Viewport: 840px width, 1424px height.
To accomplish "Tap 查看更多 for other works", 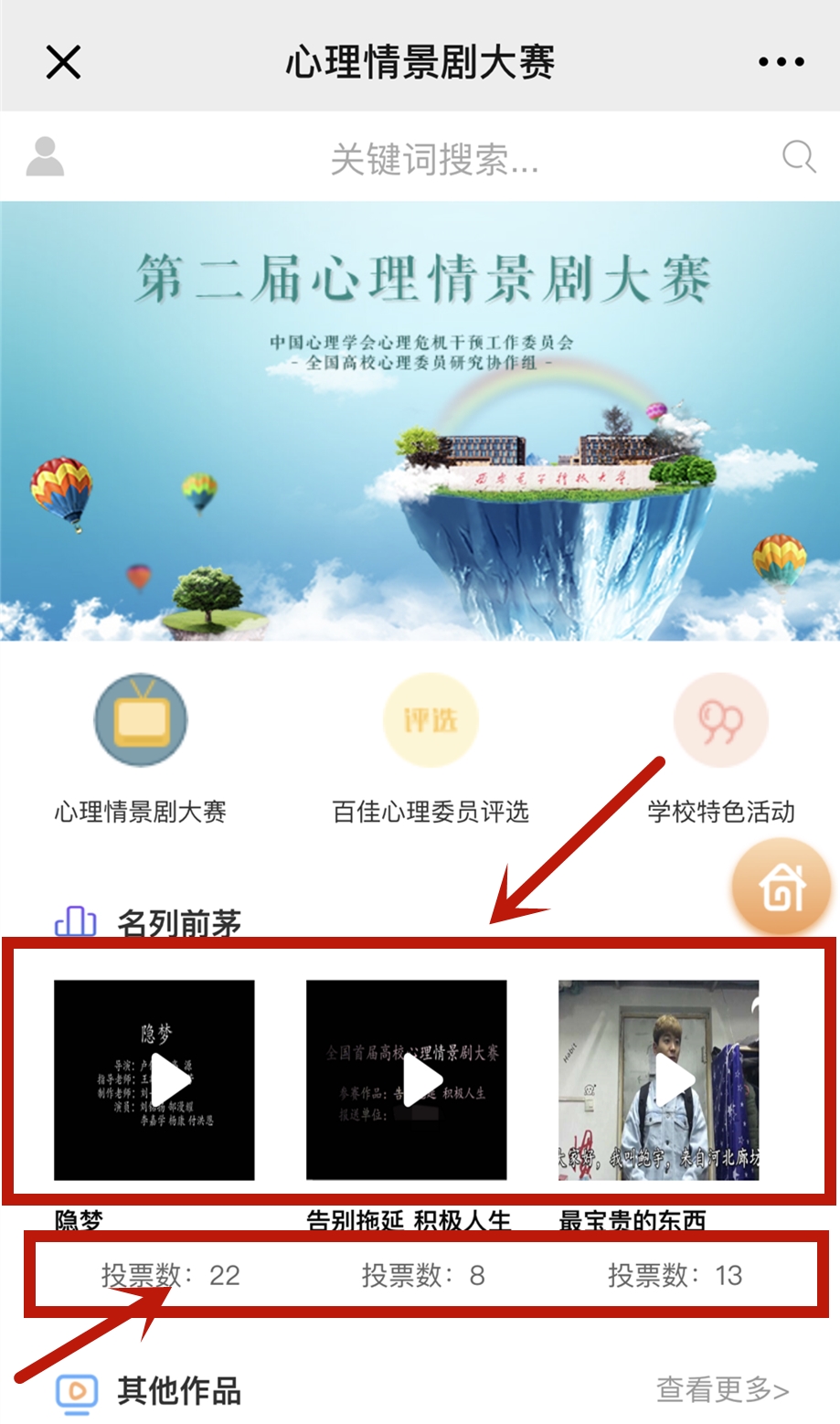I will (x=721, y=1390).
